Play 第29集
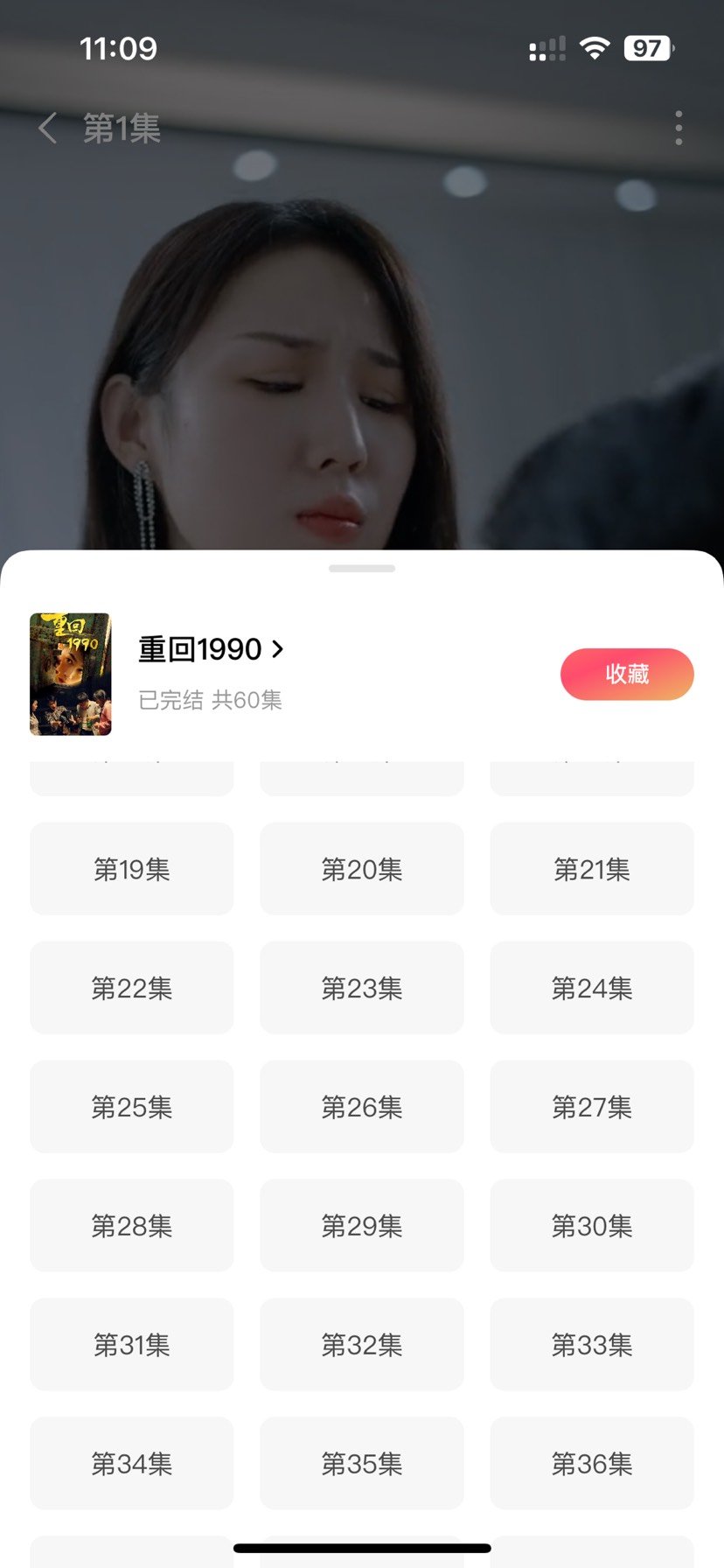Viewport: 724px width, 1568px height. [361, 1225]
